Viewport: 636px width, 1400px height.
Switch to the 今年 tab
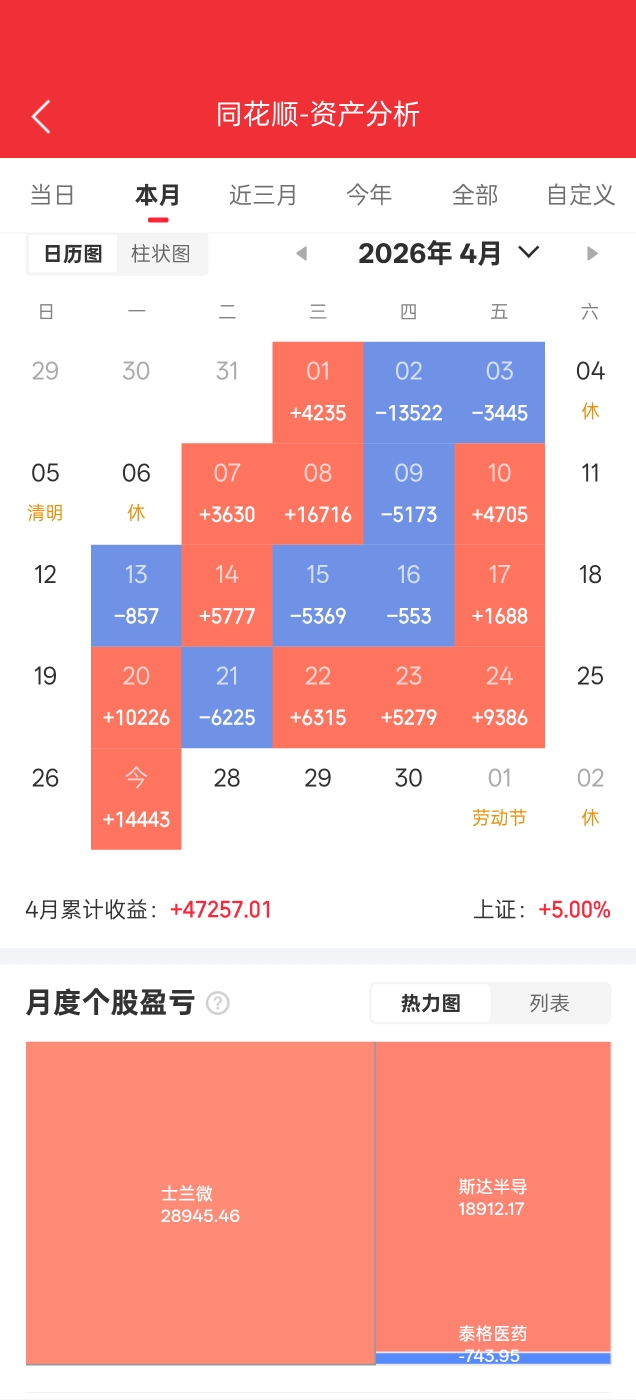tap(369, 195)
